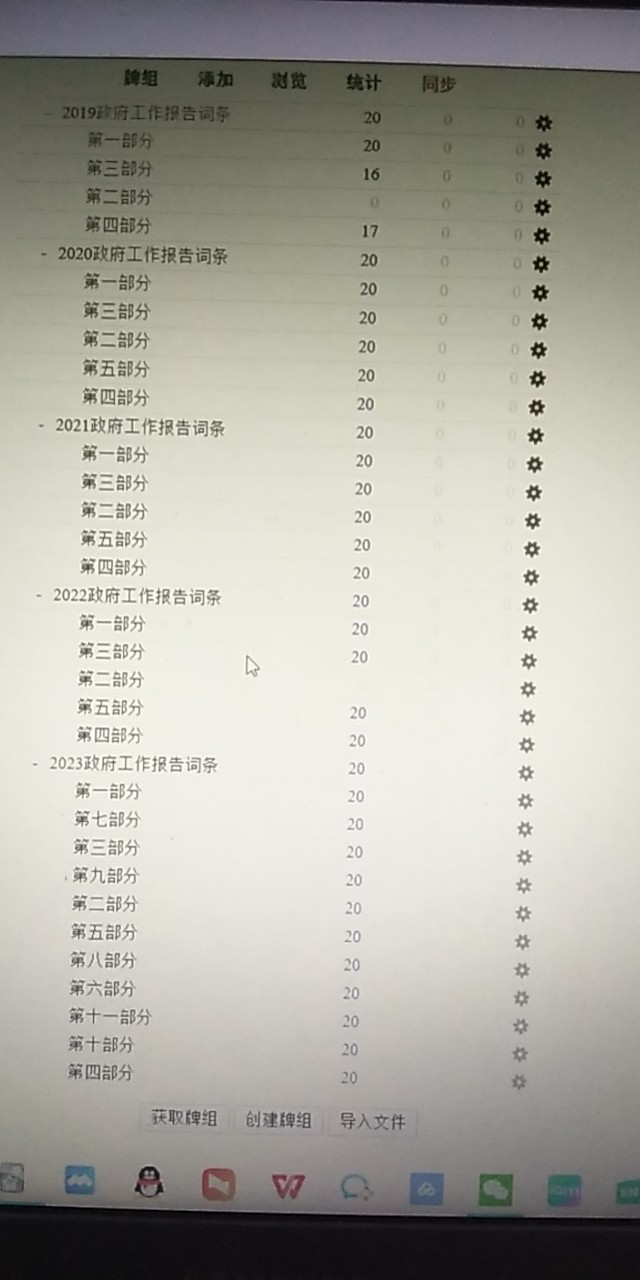The width and height of the screenshot is (640, 1280).
Task: Open gear options for 2021政府工作报告词条
Action: [535, 436]
